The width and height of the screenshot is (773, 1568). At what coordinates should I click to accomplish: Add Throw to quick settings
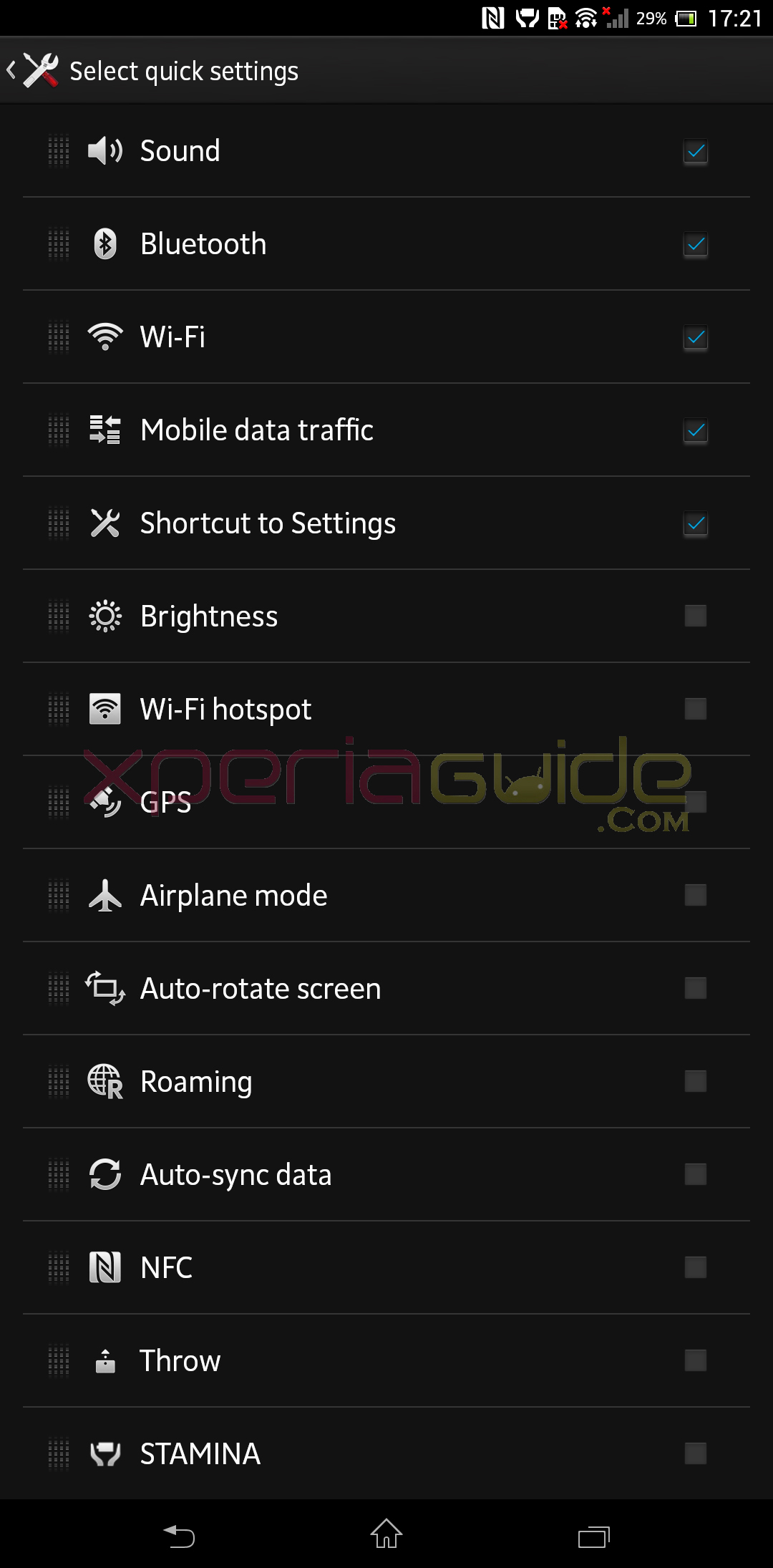click(695, 1360)
